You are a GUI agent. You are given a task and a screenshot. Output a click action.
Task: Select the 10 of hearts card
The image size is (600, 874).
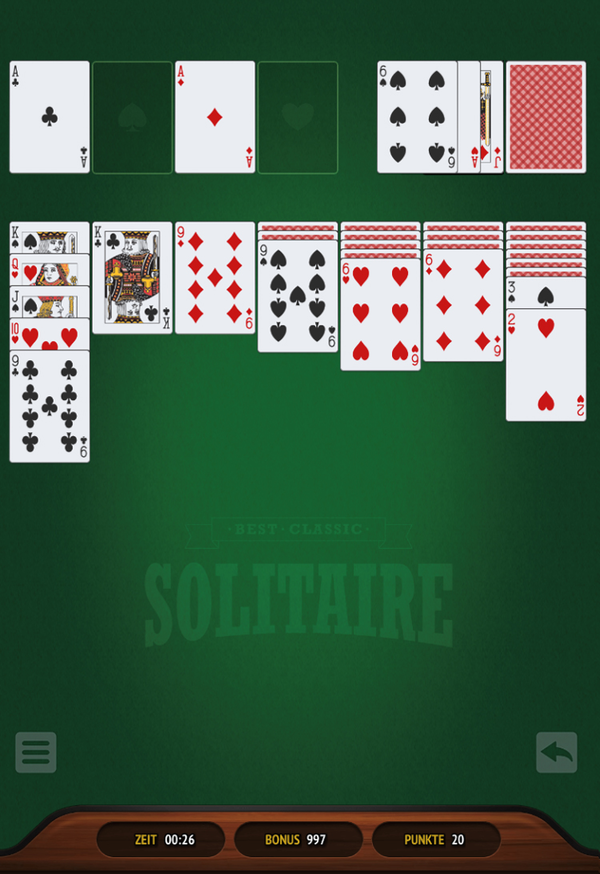(49, 335)
